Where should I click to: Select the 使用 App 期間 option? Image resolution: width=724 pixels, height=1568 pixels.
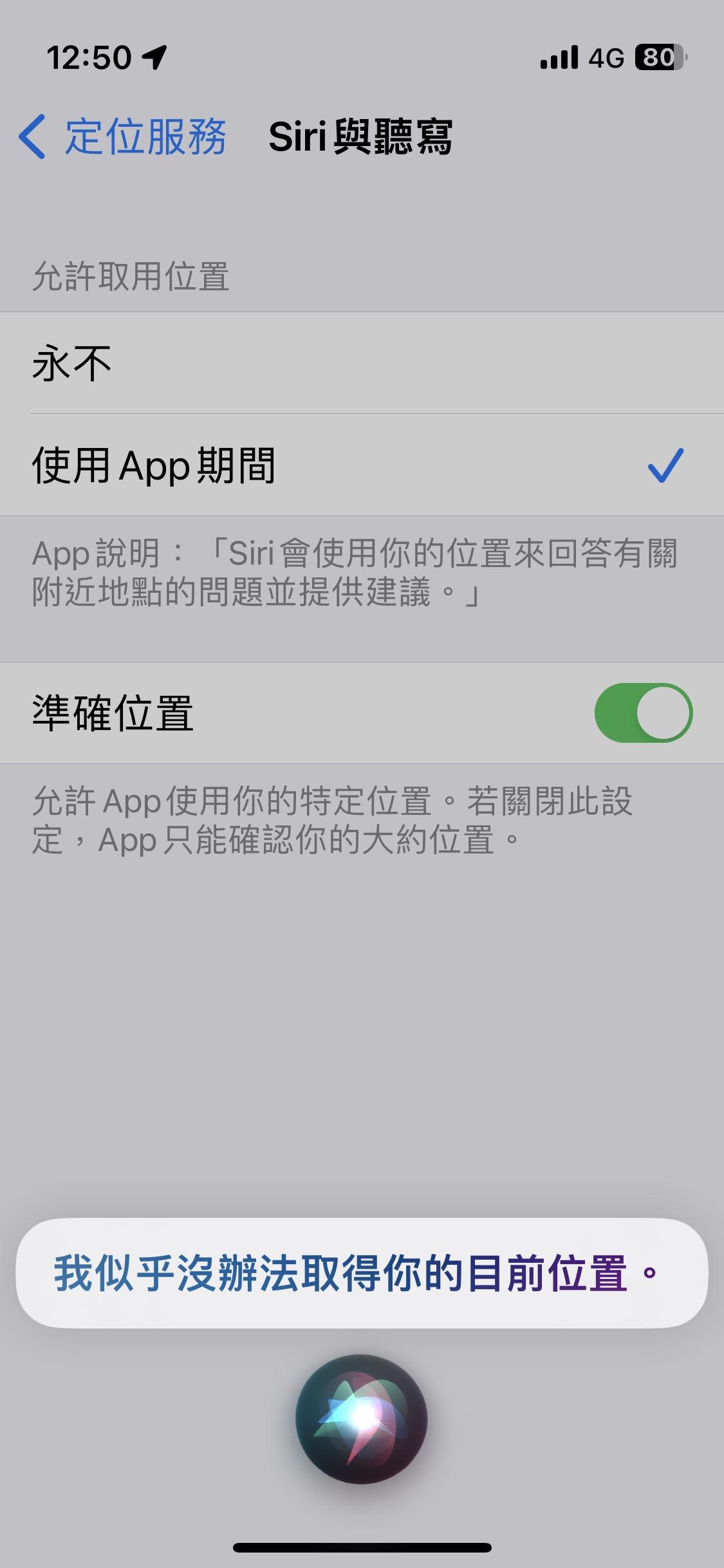click(x=362, y=465)
